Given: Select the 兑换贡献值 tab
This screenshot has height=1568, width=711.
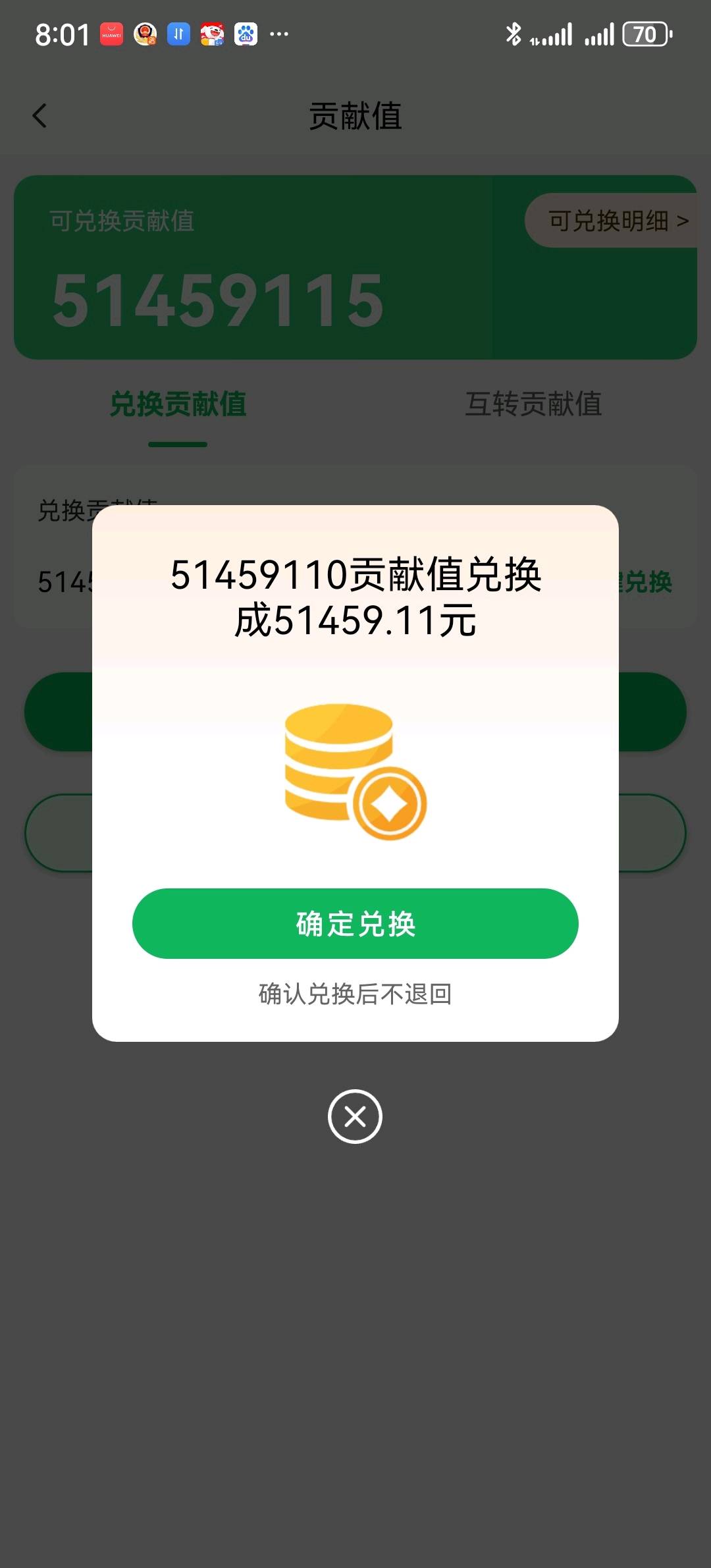Looking at the screenshot, I should click(178, 406).
